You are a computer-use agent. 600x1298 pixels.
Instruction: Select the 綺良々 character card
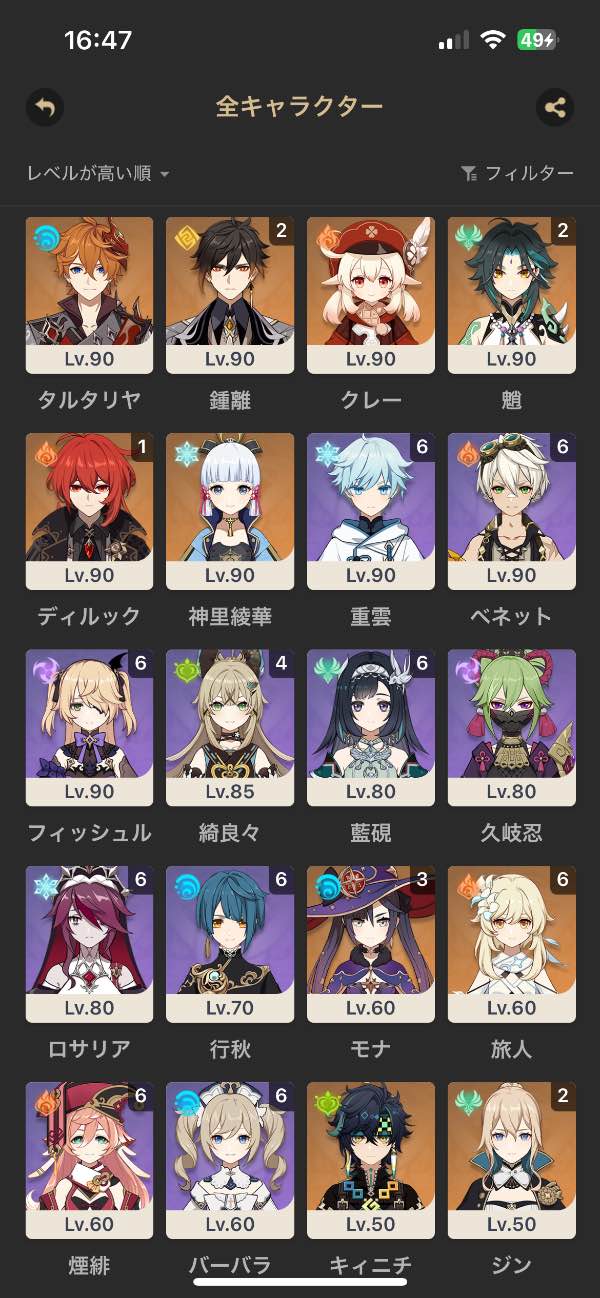230,727
